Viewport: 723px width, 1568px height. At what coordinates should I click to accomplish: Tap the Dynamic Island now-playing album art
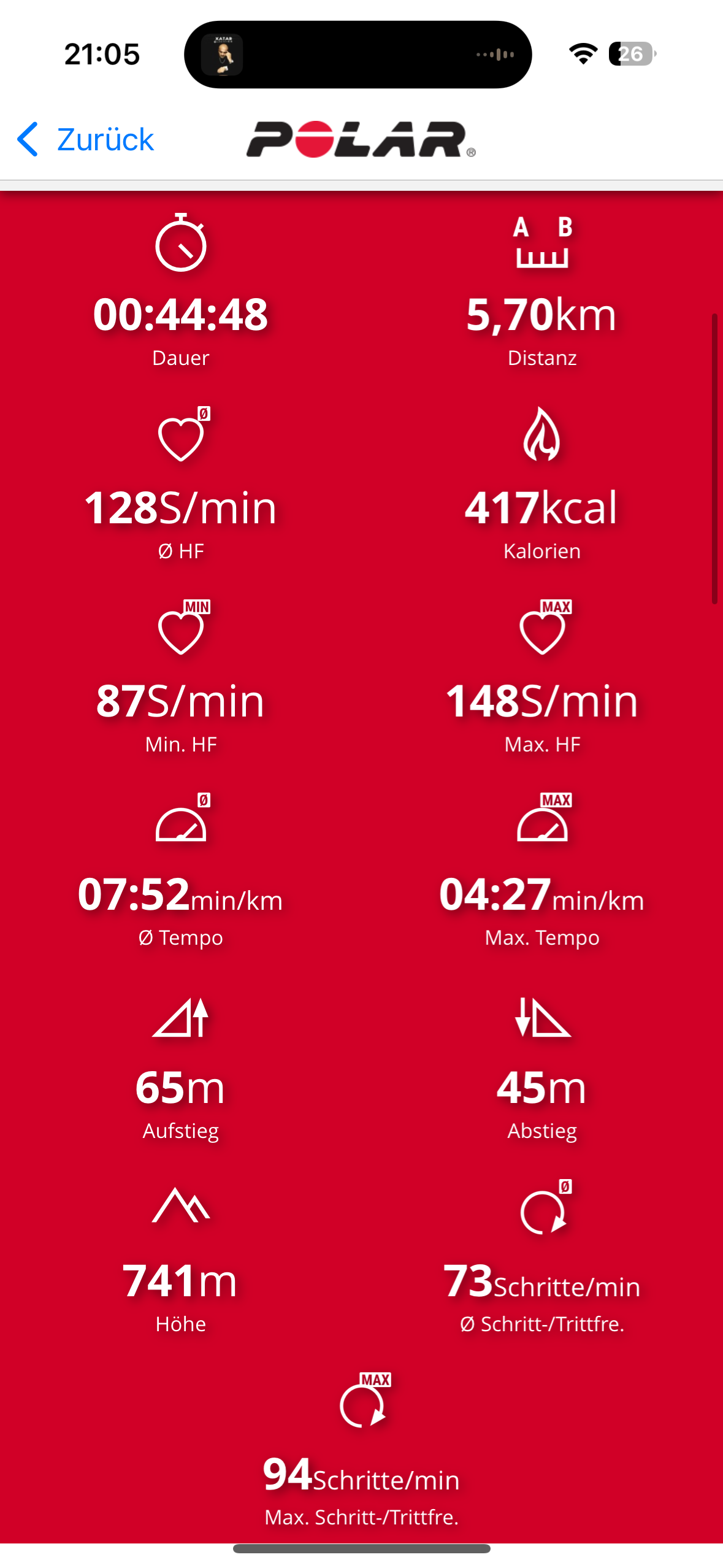coord(222,55)
